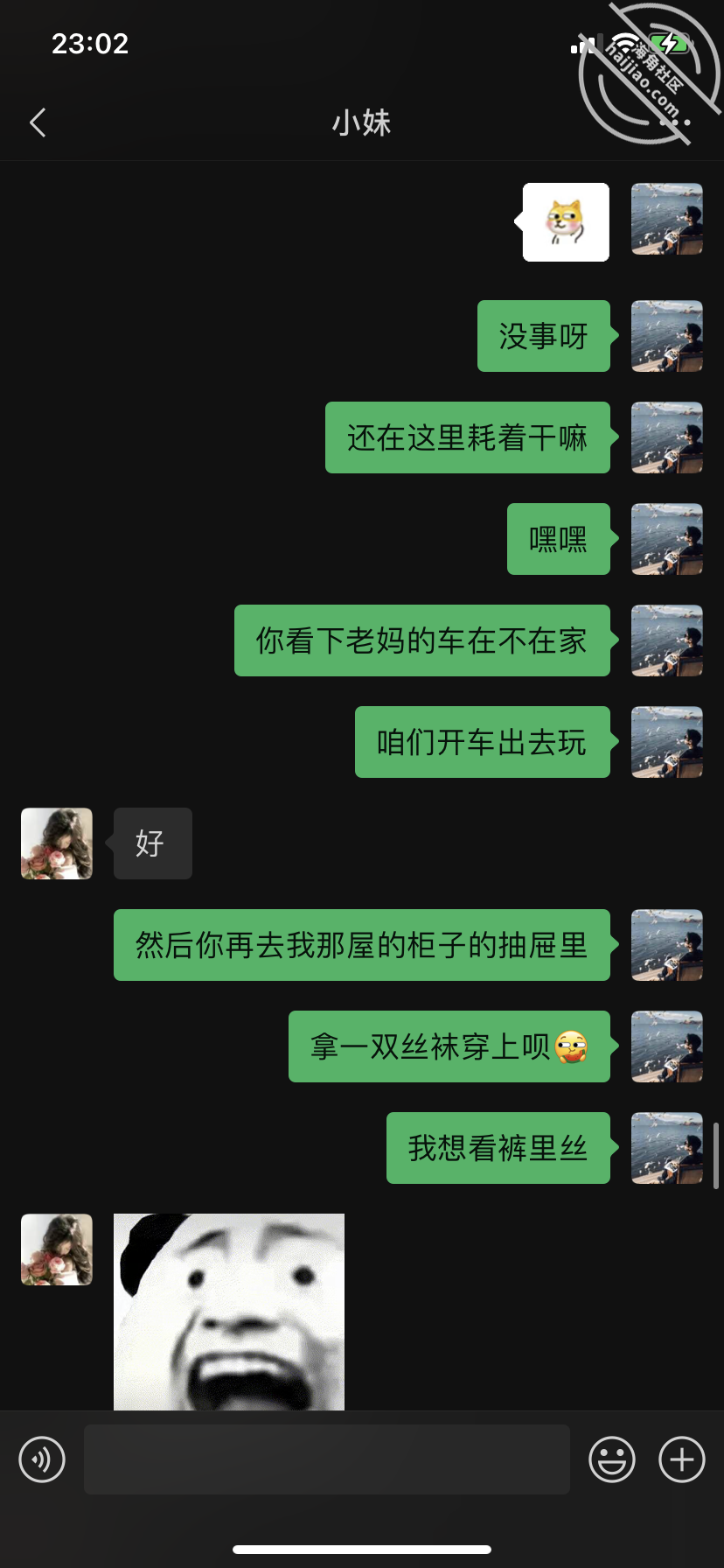The image size is (724, 1568).
Task: Tap the message input field
Action: pyautogui.click(x=326, y=1459)
